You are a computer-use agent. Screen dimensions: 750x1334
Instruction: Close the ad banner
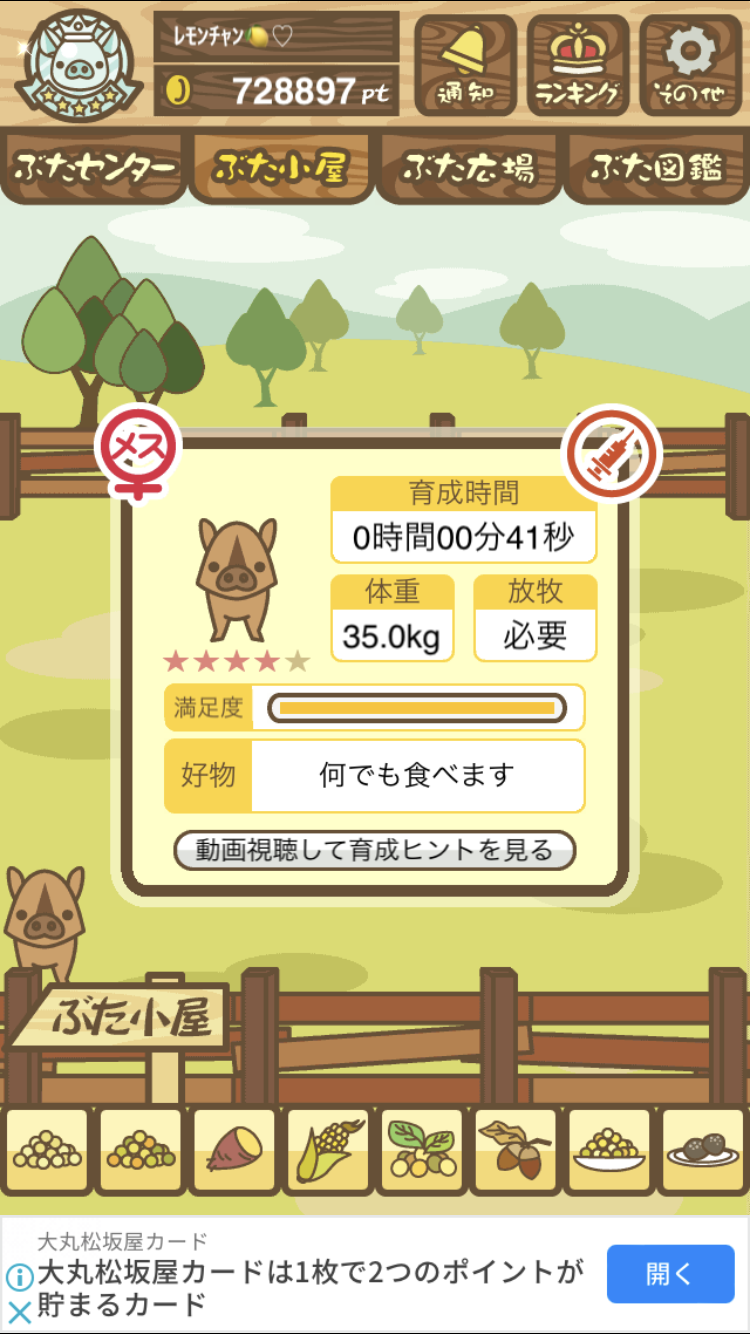click(19, 1312)
